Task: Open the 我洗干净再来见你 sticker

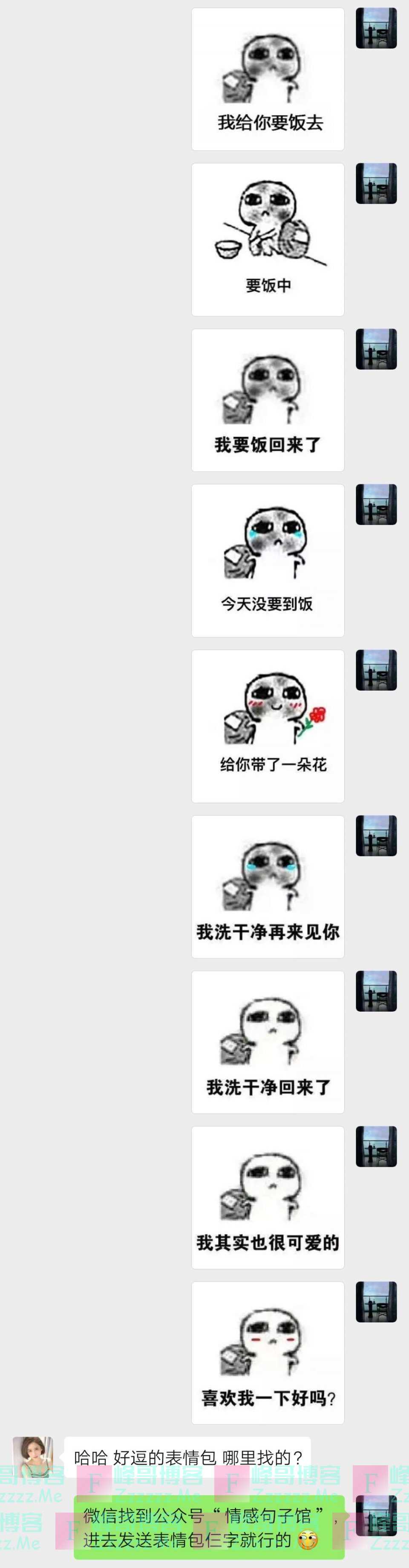Action: [x=268, y=887]
